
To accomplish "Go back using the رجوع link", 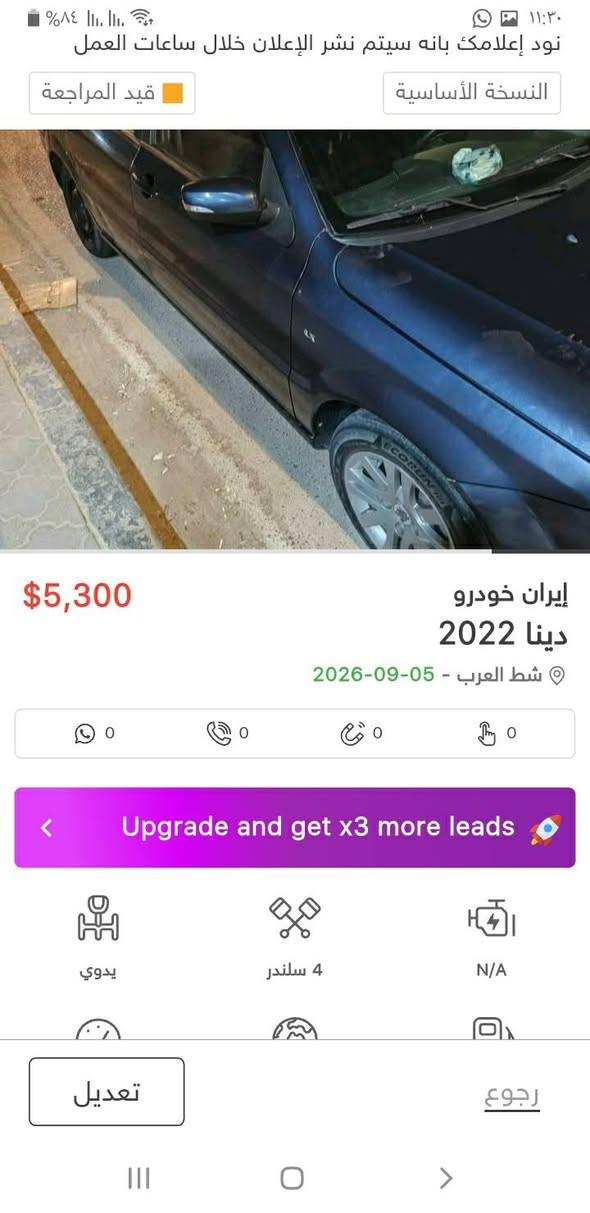I will [511, 1094].
